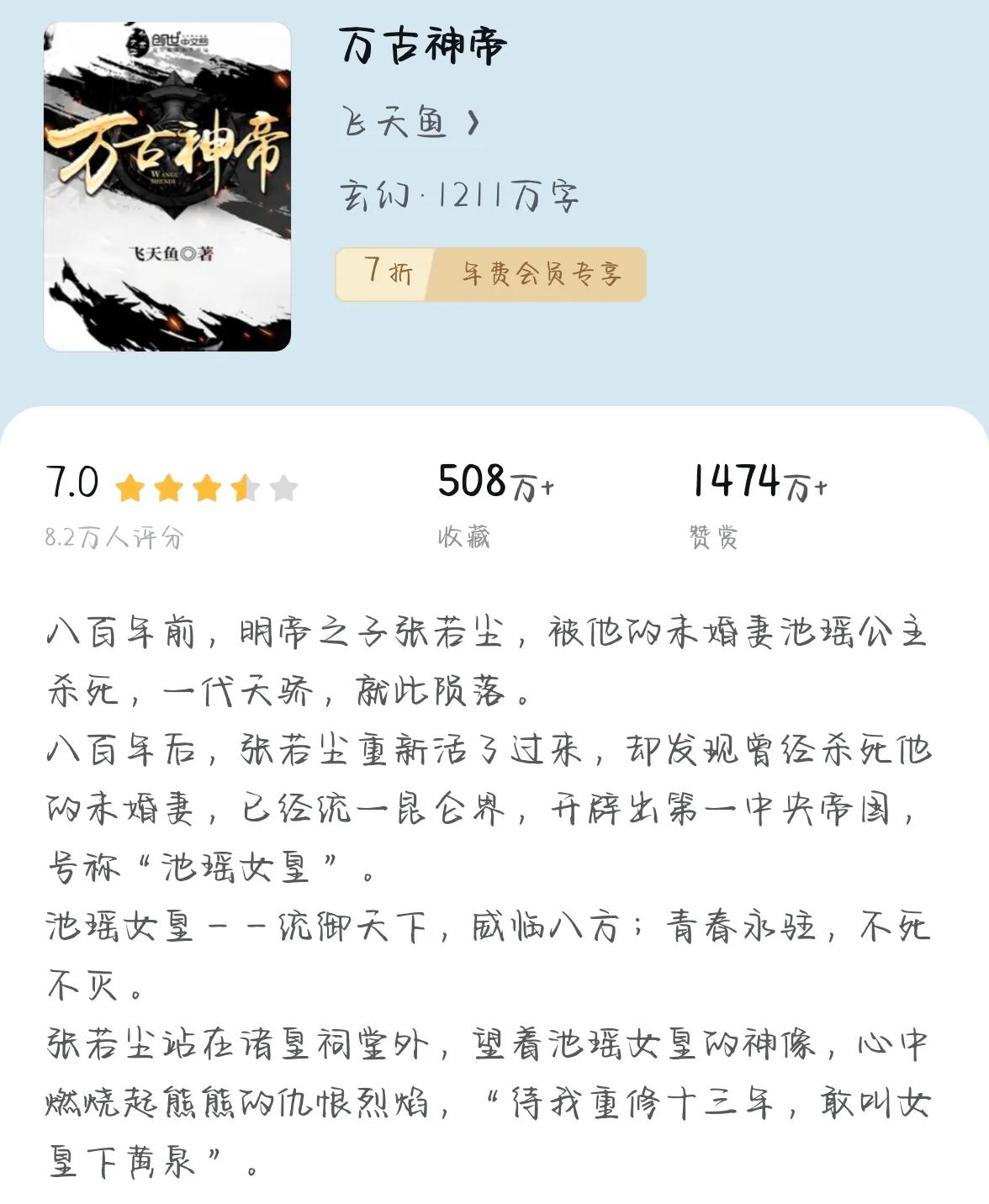Open the 万古神帝 book cover
Viewport: 989px width, 1204px height.
167,187
